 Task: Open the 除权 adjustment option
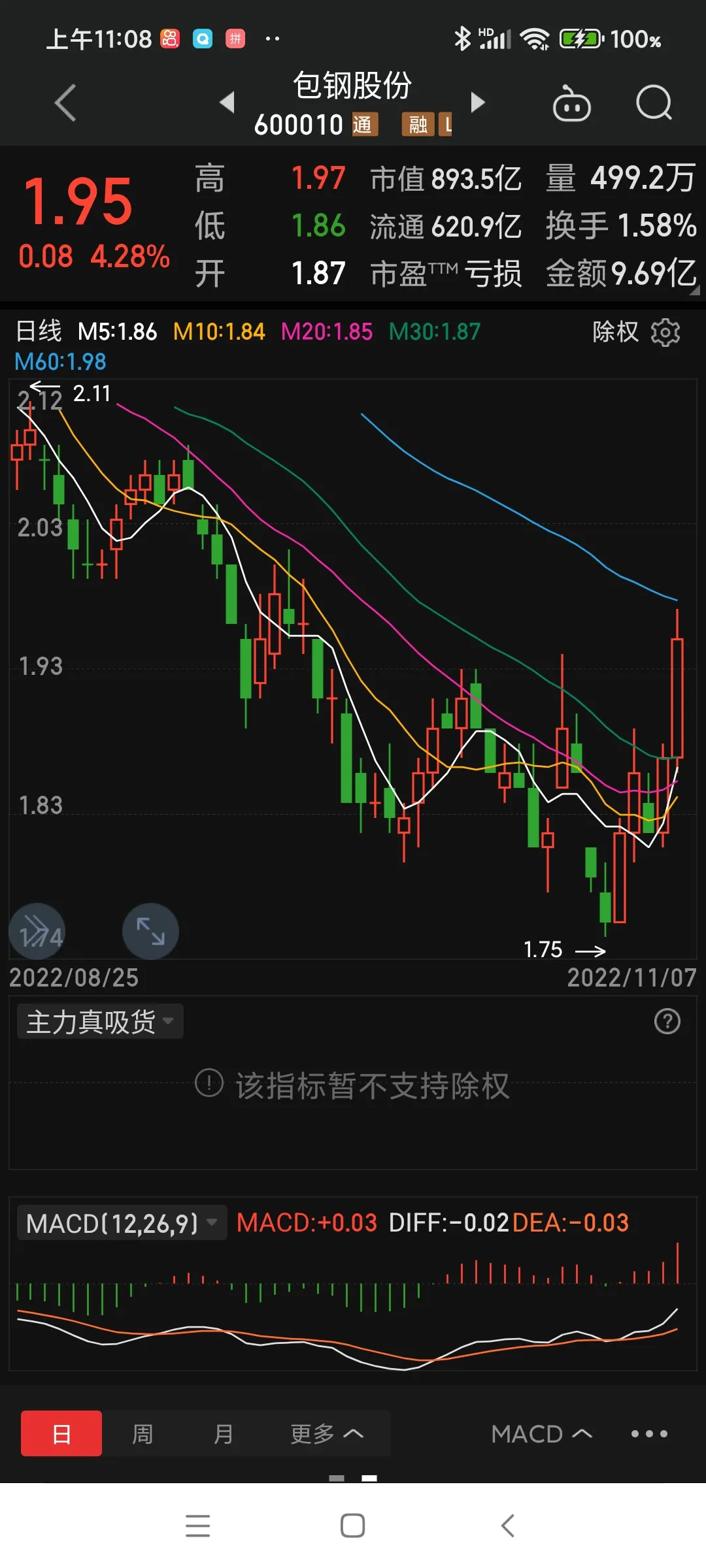(615, 332)
